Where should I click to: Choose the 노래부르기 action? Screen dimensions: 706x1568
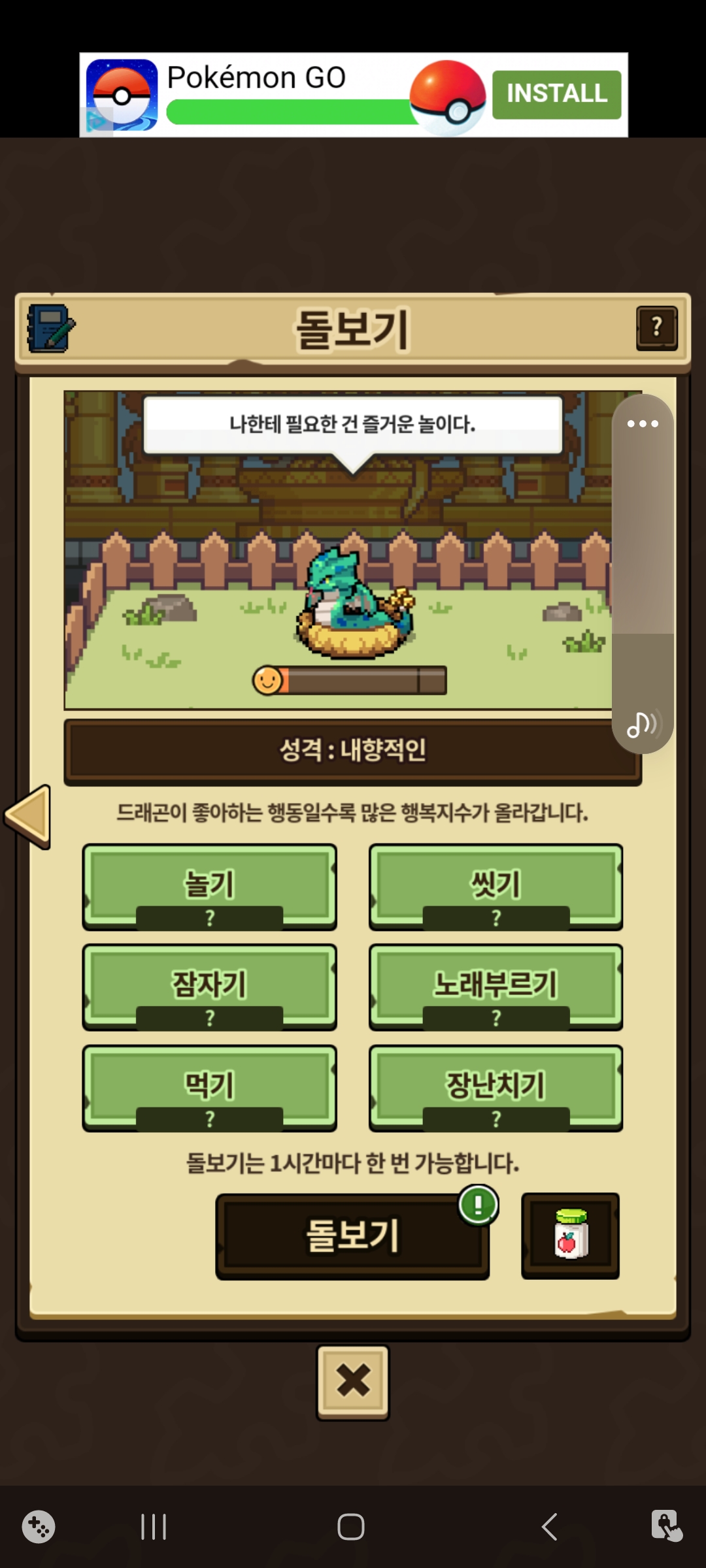click(496, 987)
